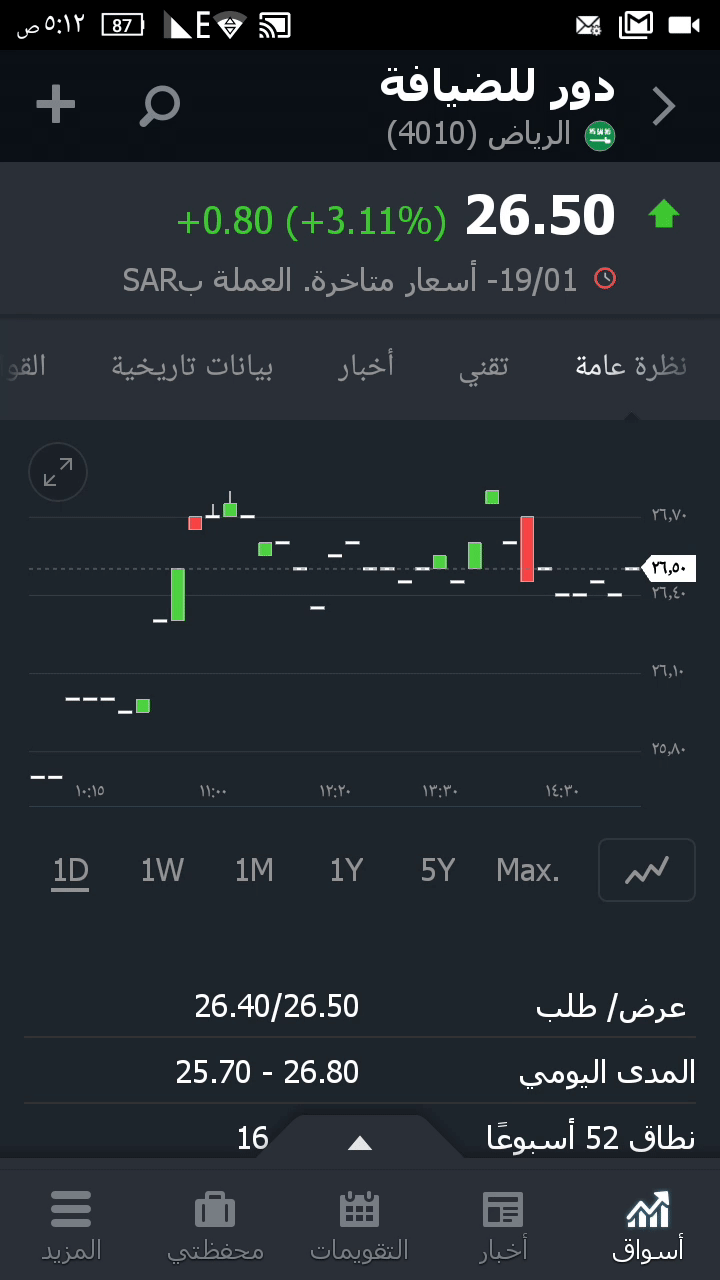Expand the bottom panel arrow
720x1280 pixels.
click(360, 1143)
